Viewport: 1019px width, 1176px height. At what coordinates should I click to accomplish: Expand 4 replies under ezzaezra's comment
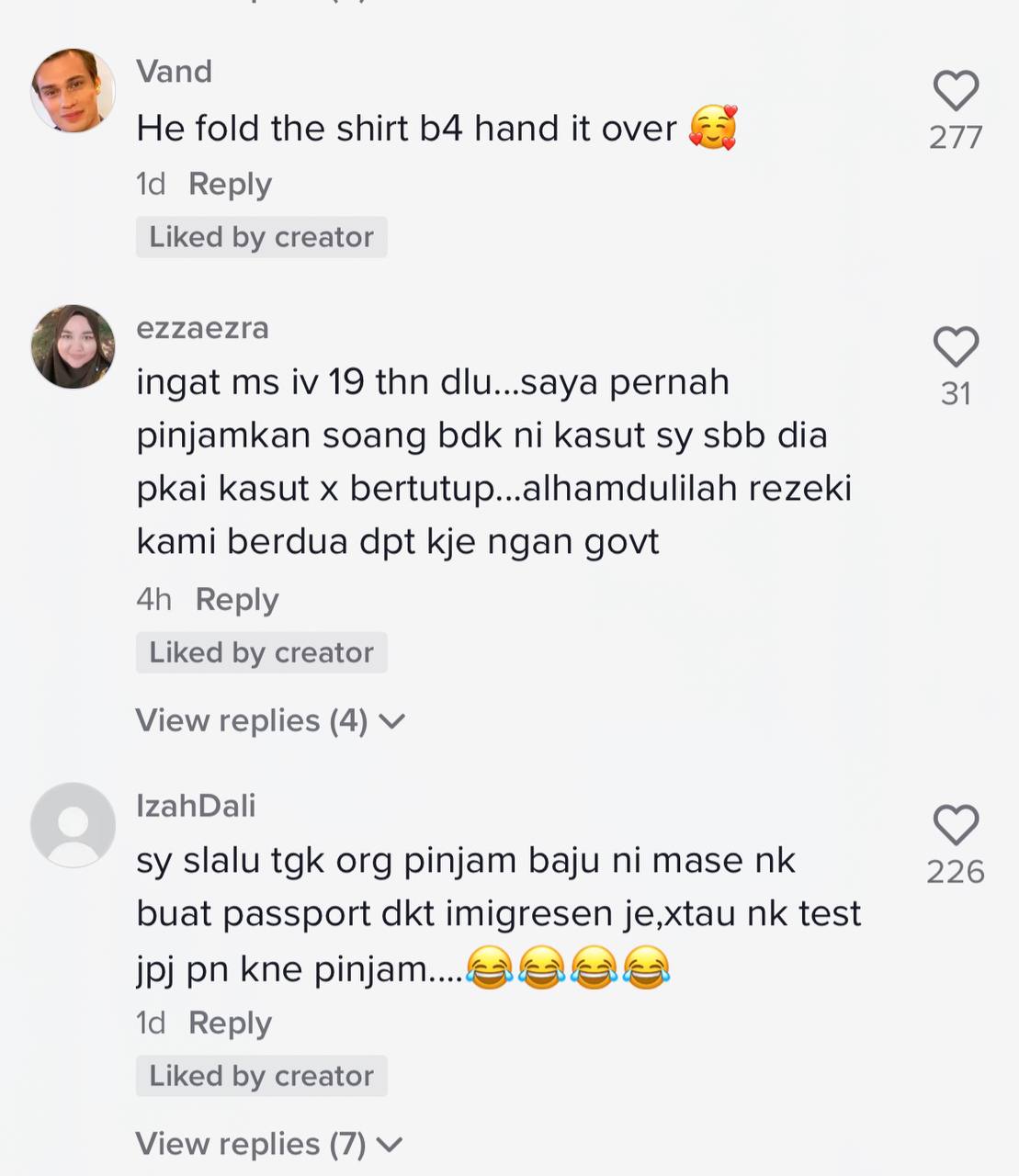(x=269, y=720)
